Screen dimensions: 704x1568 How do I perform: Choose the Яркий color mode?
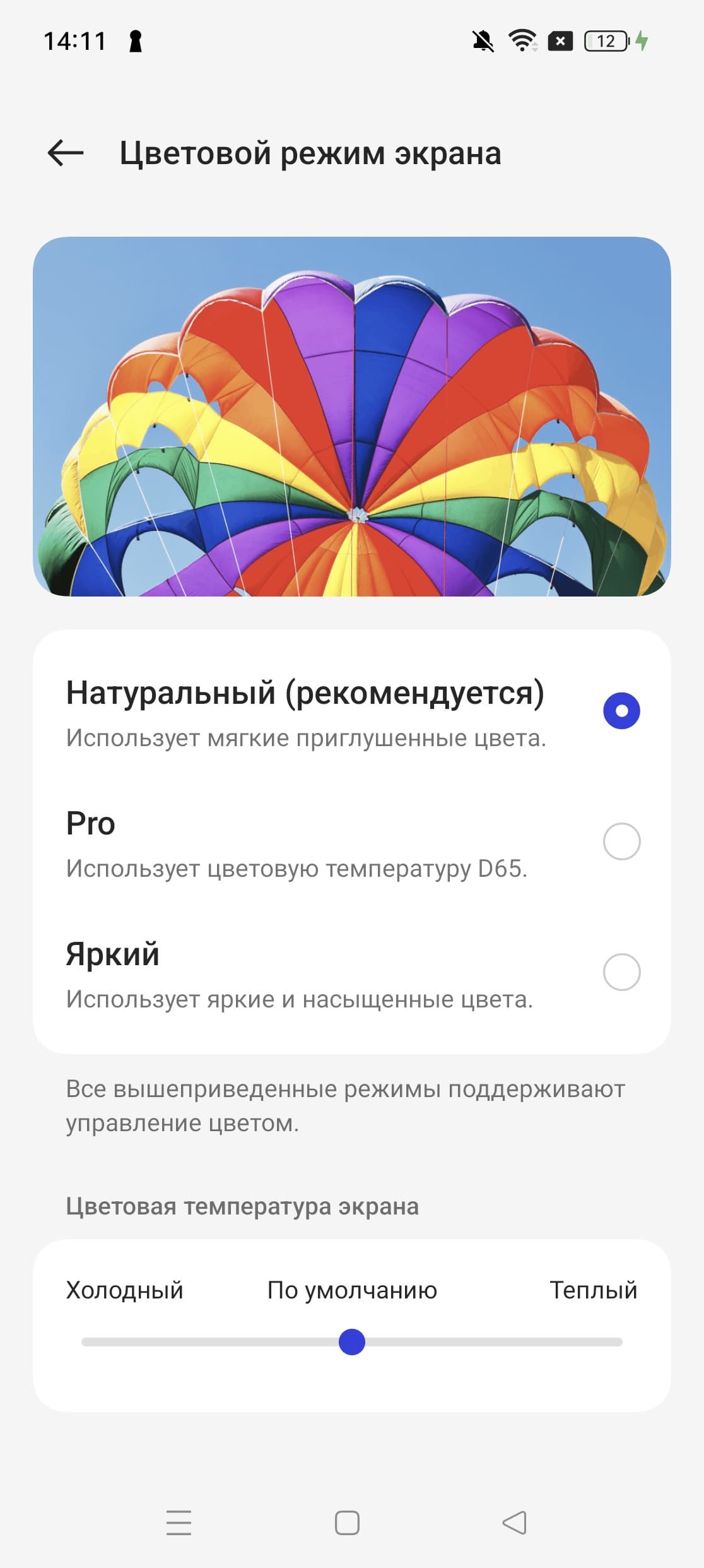(x=621, y=972)
